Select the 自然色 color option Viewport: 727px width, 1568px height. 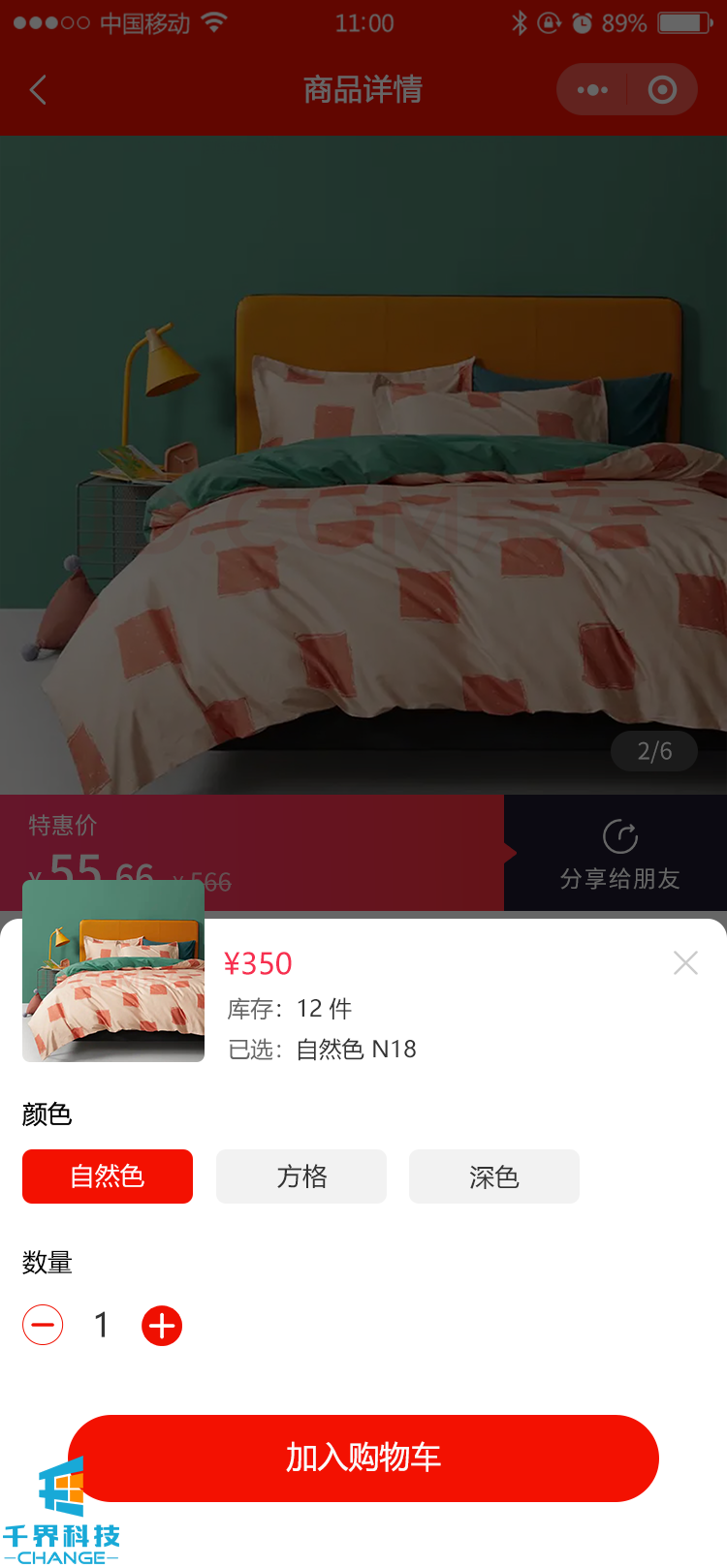coord(108,1176)
